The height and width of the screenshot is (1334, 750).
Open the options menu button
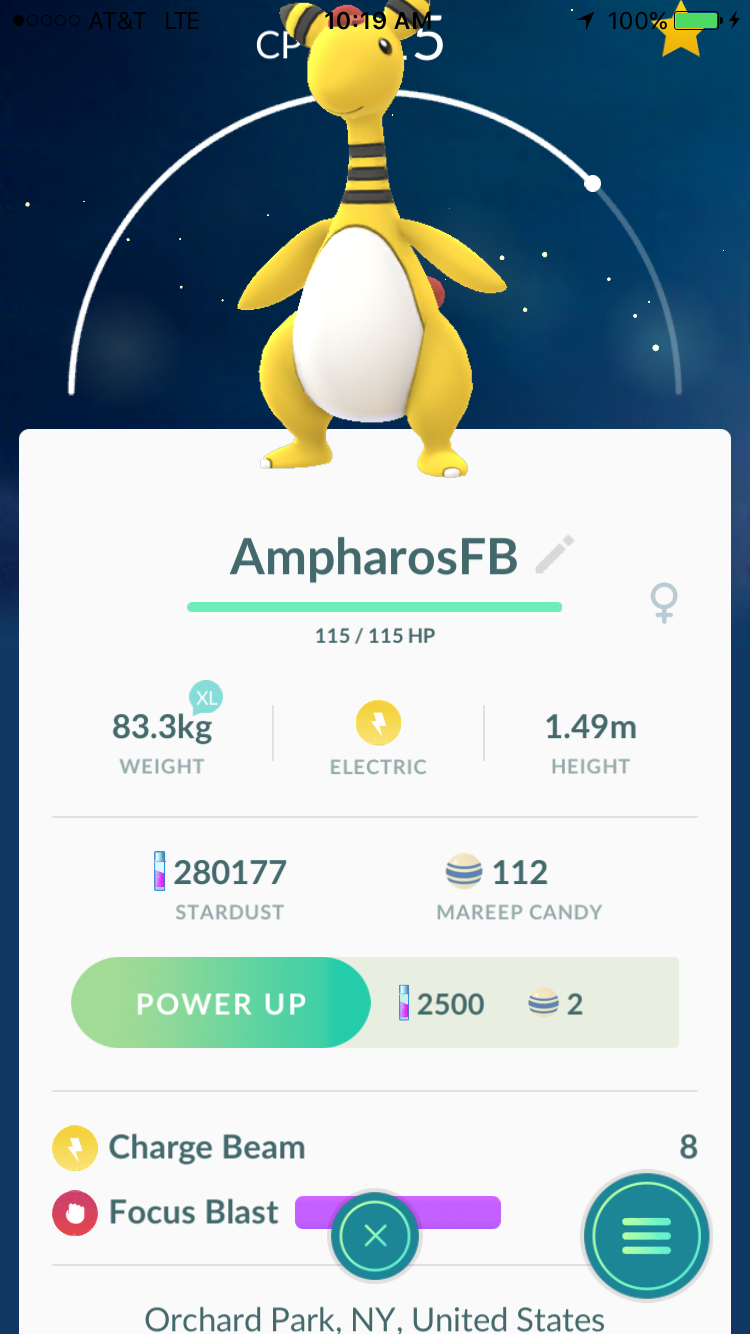tap(646, 1236)
